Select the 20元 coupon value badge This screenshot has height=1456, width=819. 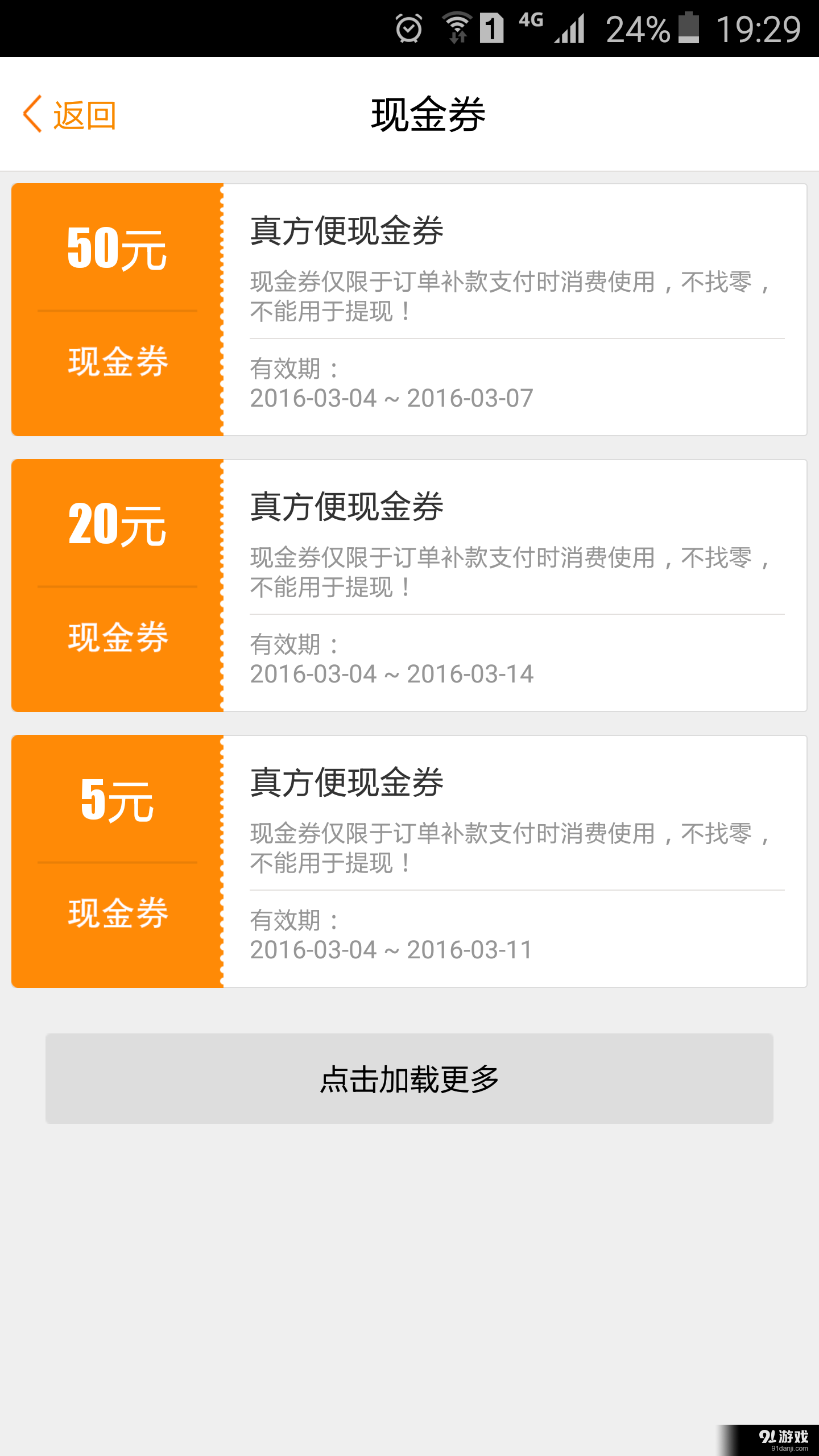pyautogui.click(x=115, y=529)
